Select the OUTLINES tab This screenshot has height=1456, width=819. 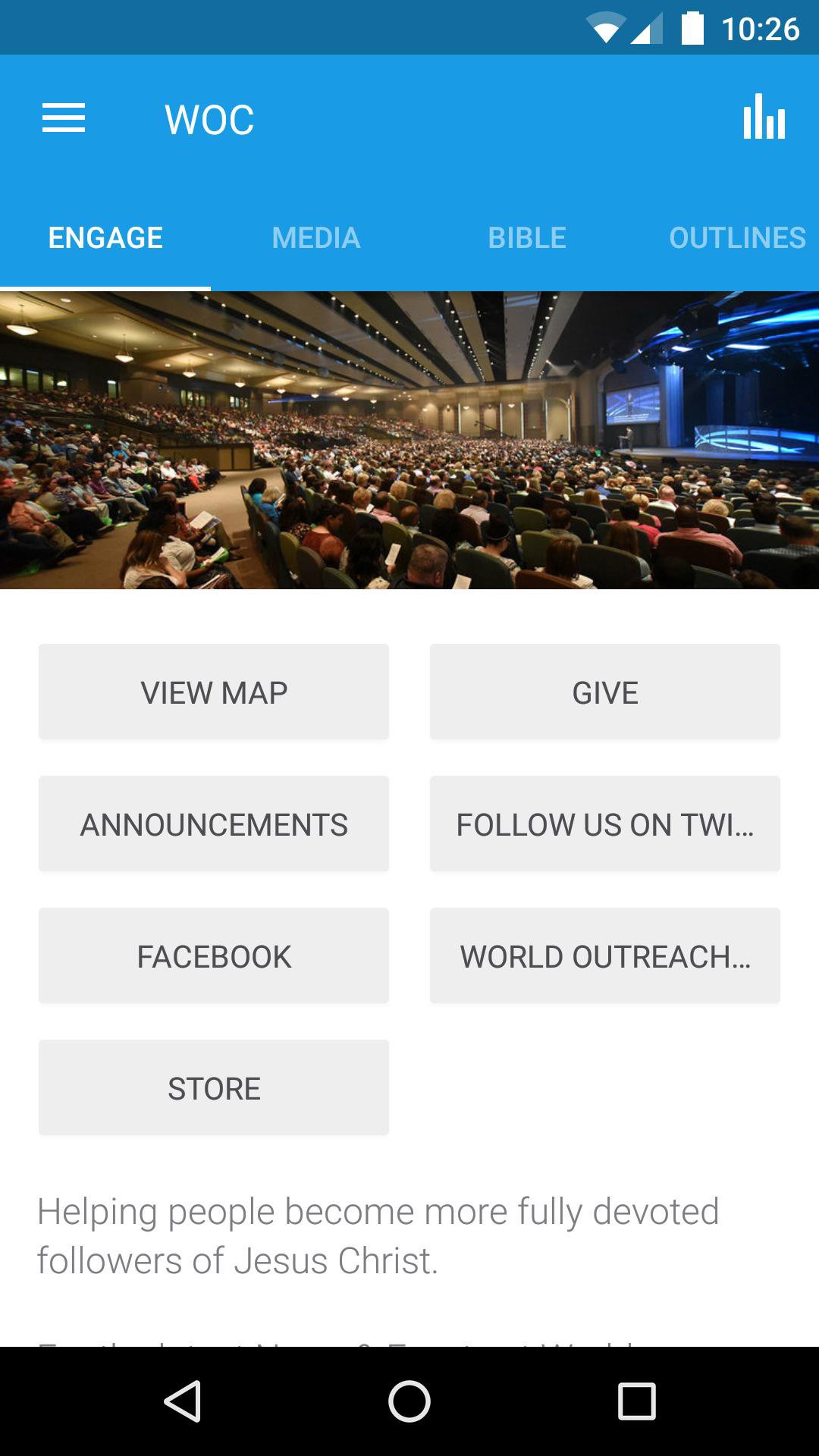coord(737,237)
